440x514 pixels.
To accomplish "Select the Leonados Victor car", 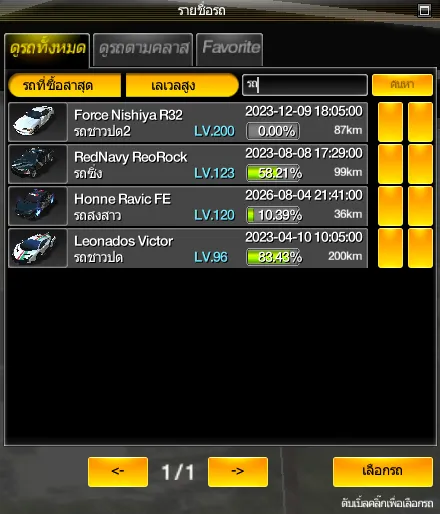I will click(188, 248).
